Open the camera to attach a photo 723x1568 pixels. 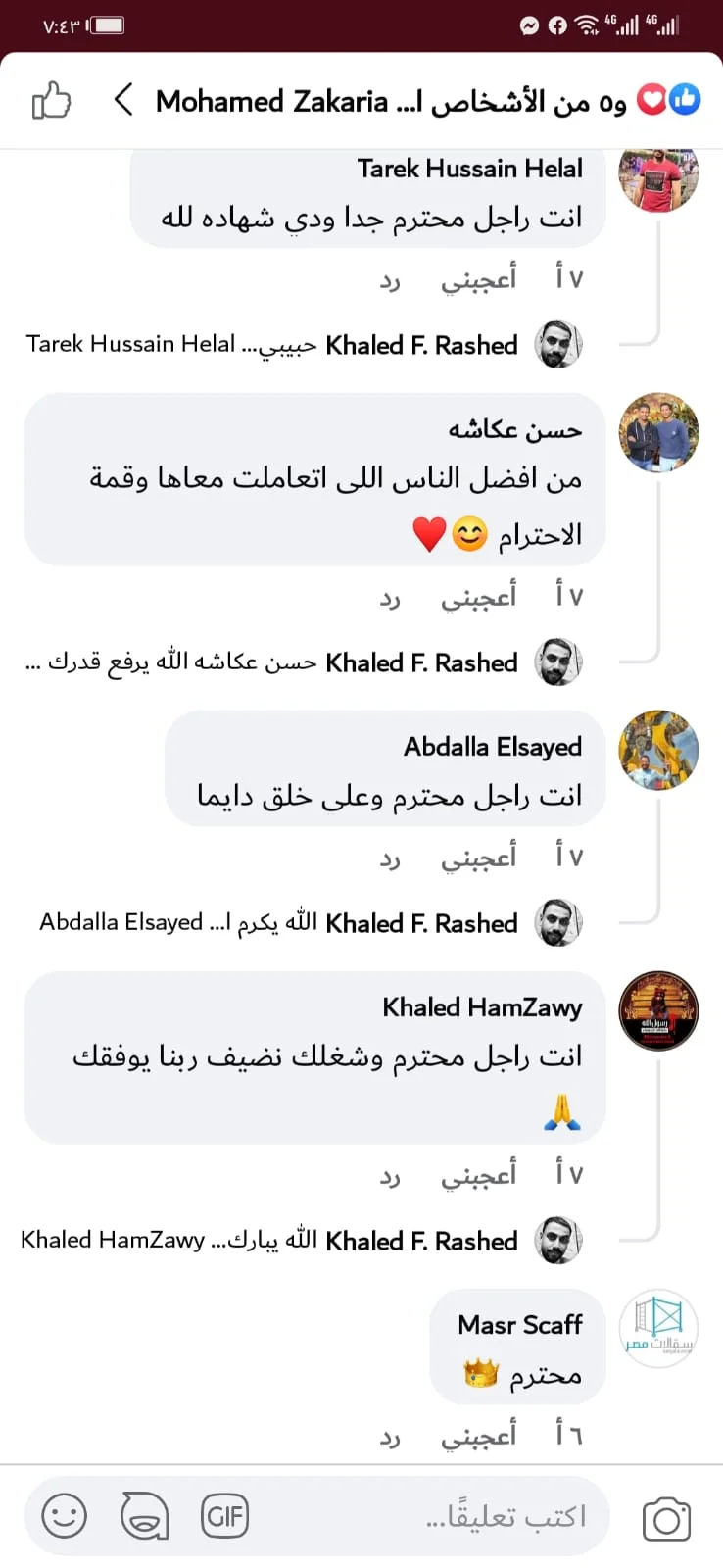point(667,1519)
